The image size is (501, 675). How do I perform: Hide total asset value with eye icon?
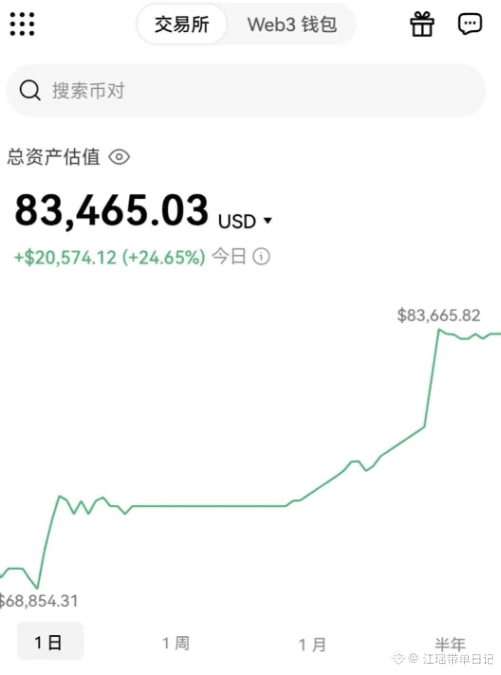coord(119,157)
